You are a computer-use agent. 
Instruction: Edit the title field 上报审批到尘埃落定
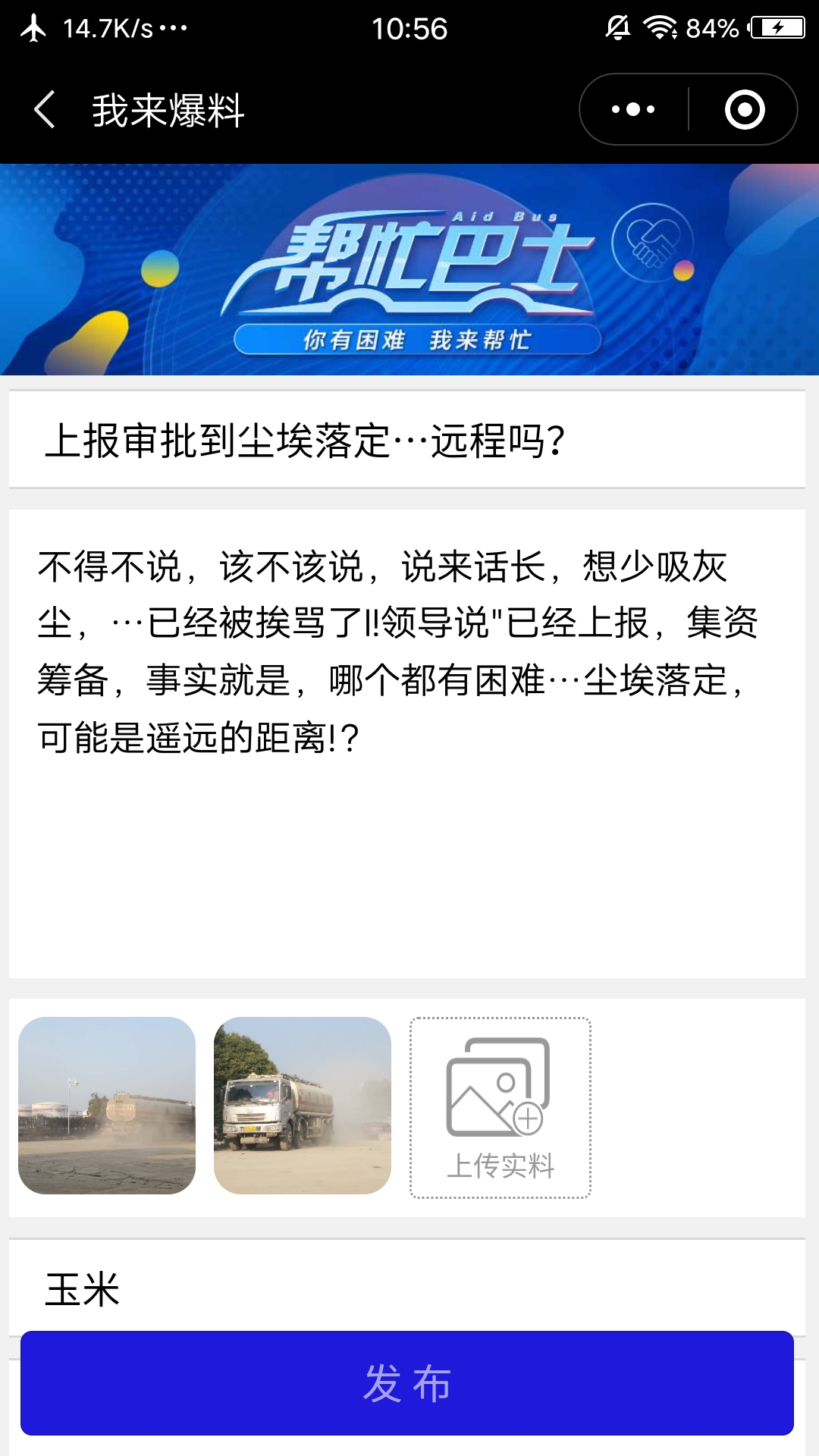[406, 441]
